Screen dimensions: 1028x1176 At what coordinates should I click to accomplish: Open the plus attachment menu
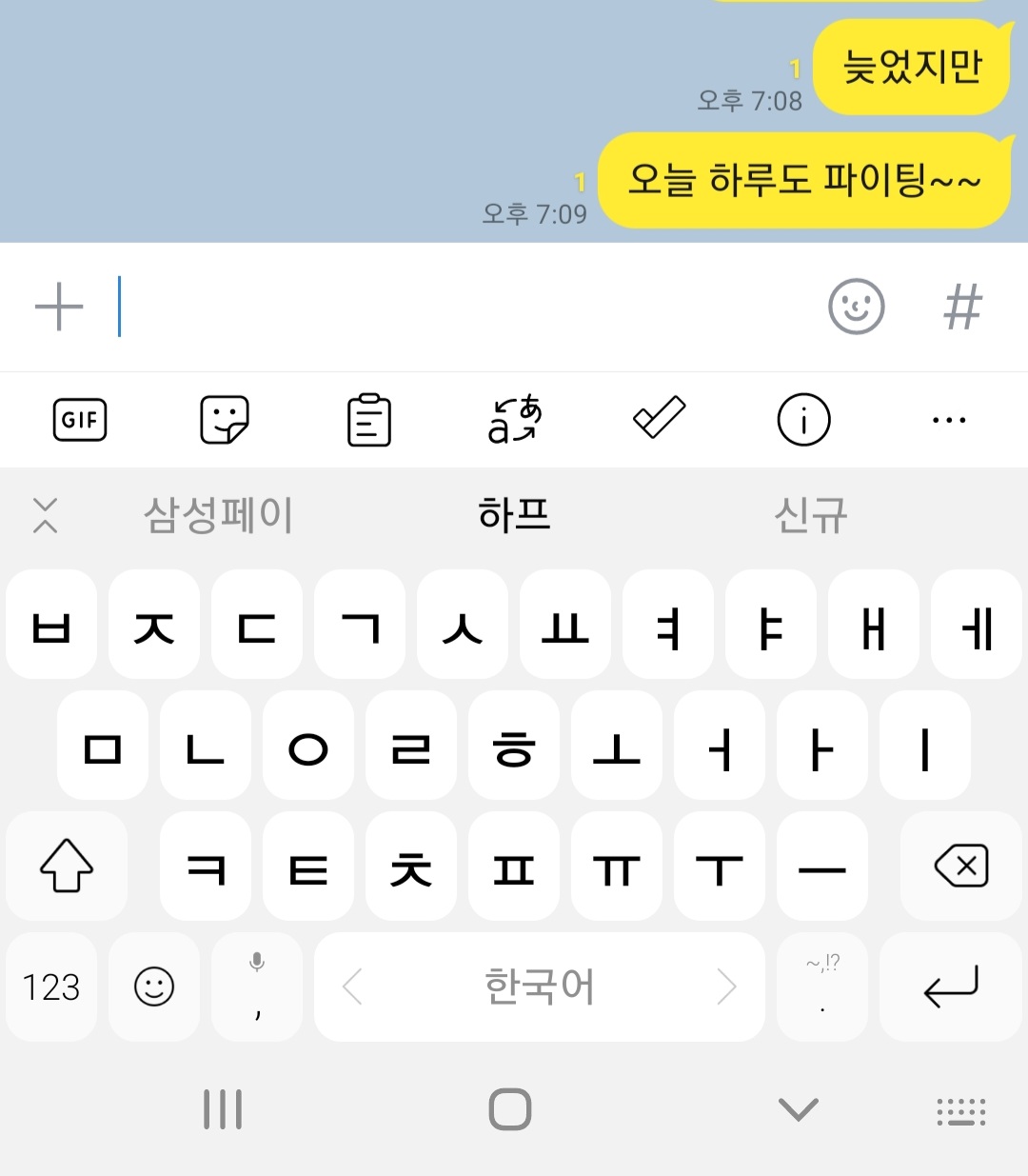coord(59,307)
